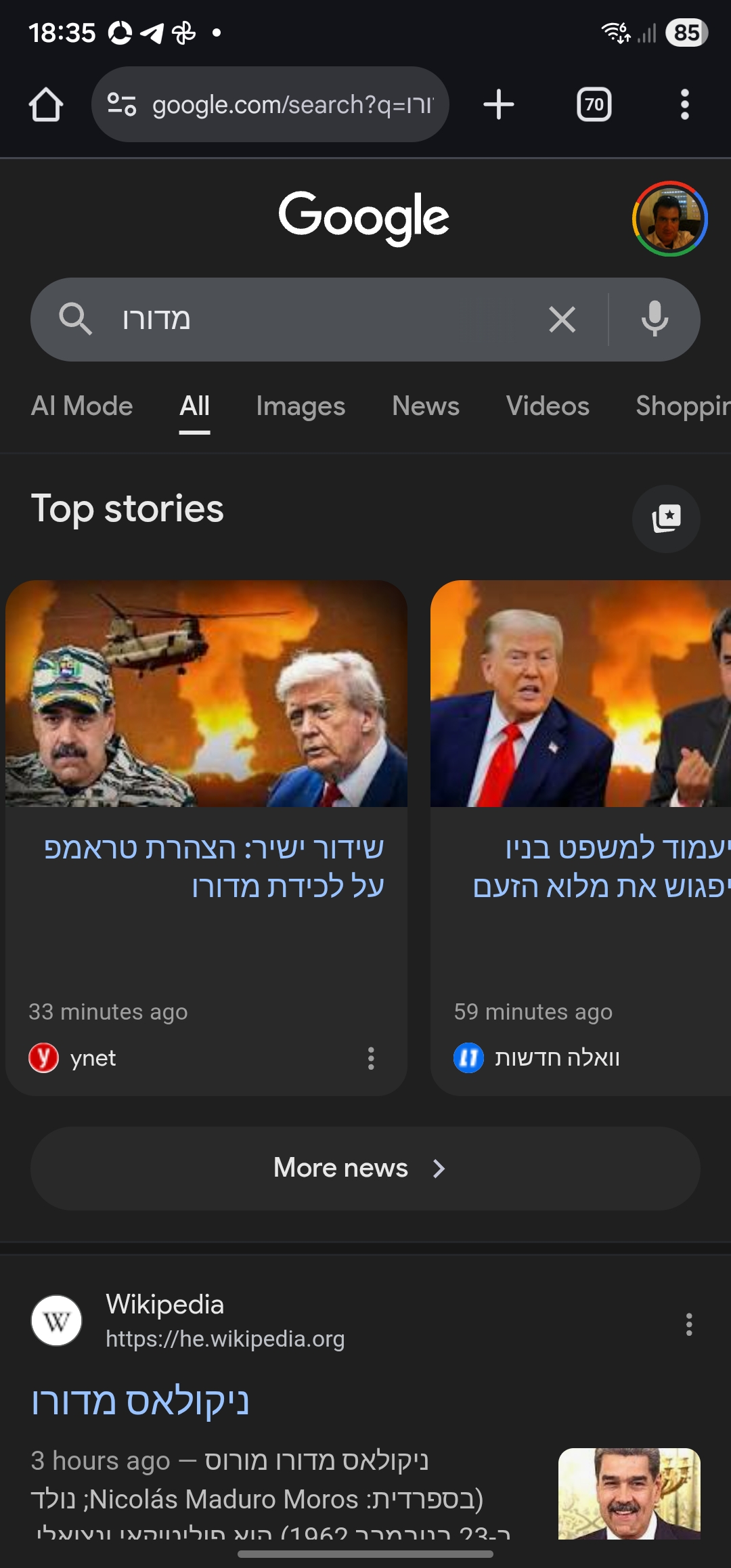Open the browser overflow menu
Screen dimensions: 731x1568
pyautogui.click(x=685, y=105)
